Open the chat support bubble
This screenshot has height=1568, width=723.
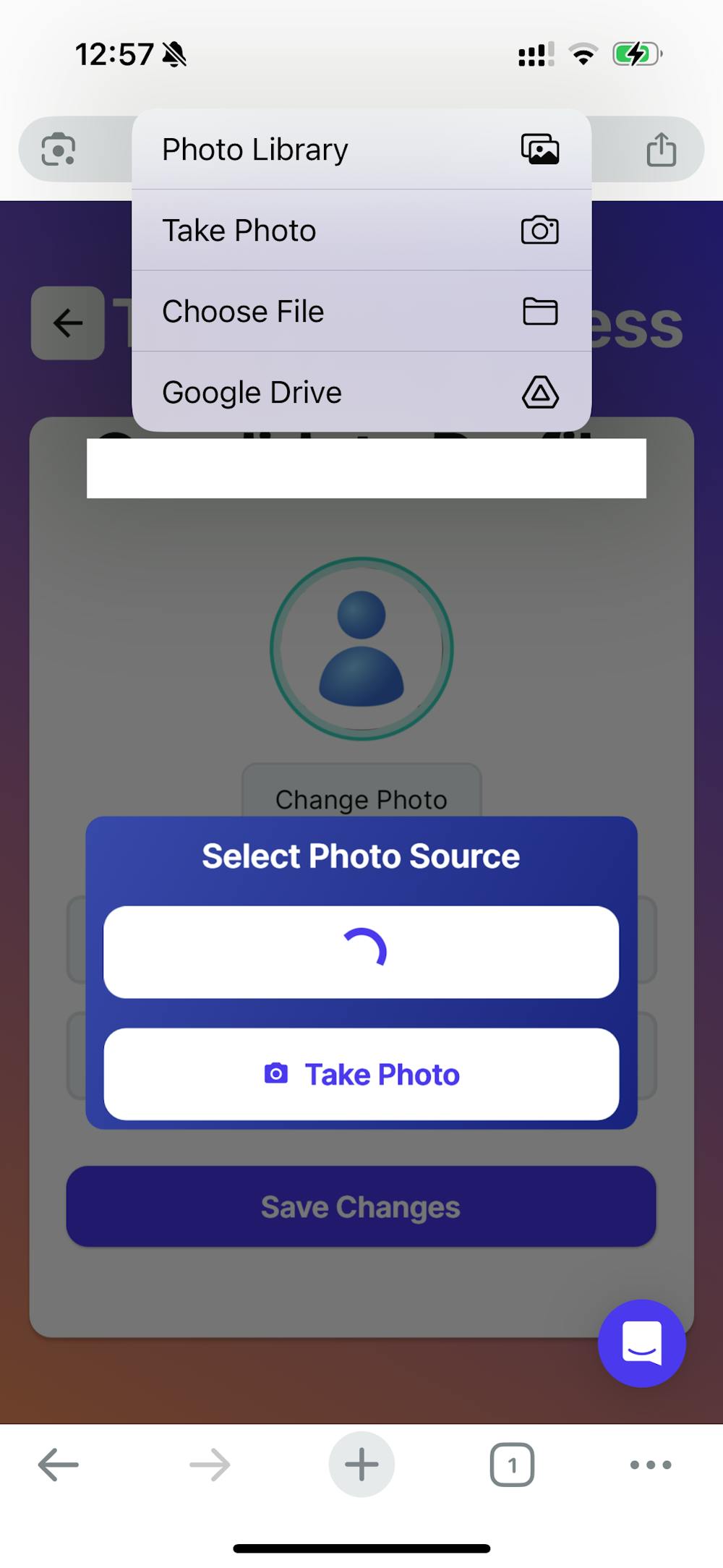[x=641, y=1343]
